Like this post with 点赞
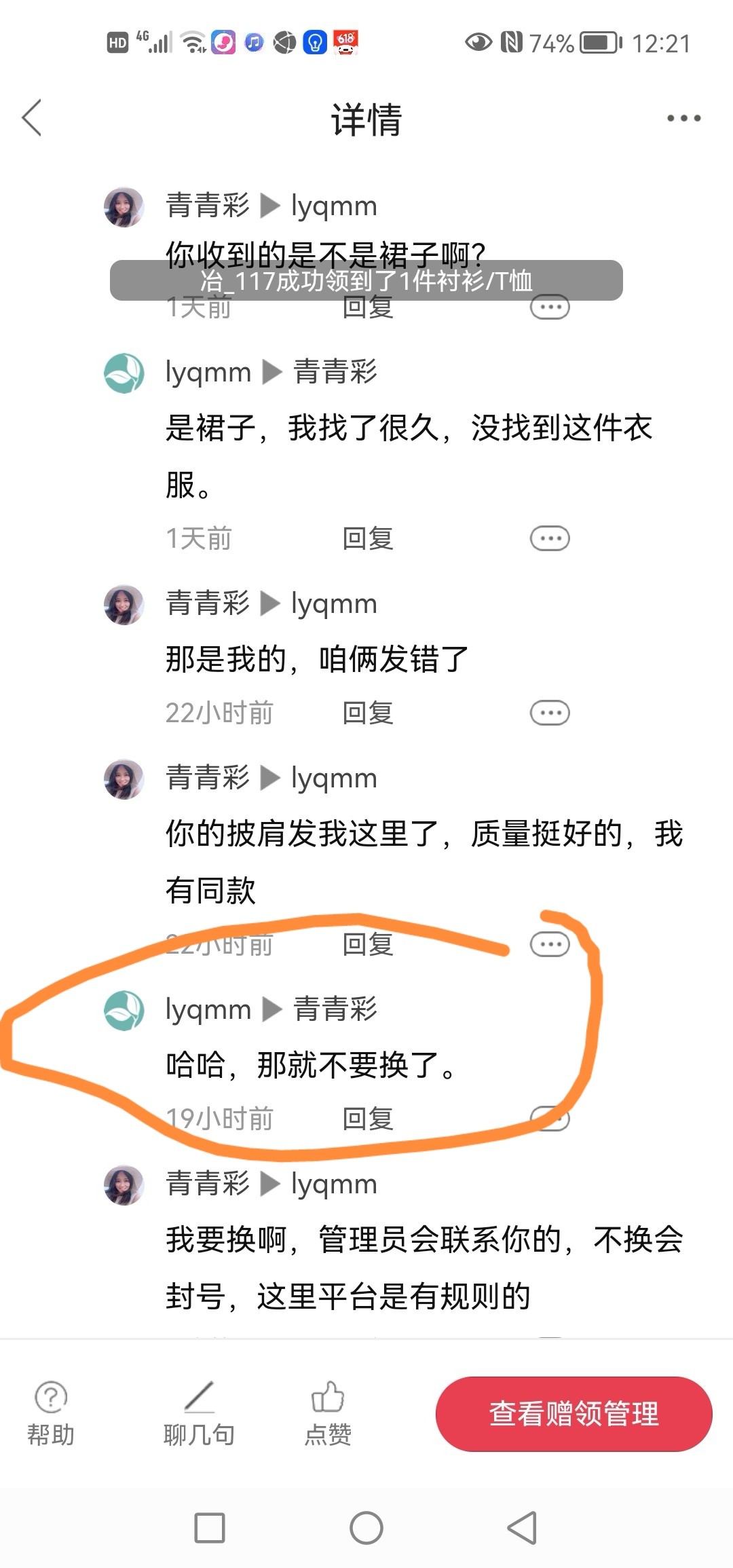The height and width of the screenshot is (1568, 733). point(328,1414)
